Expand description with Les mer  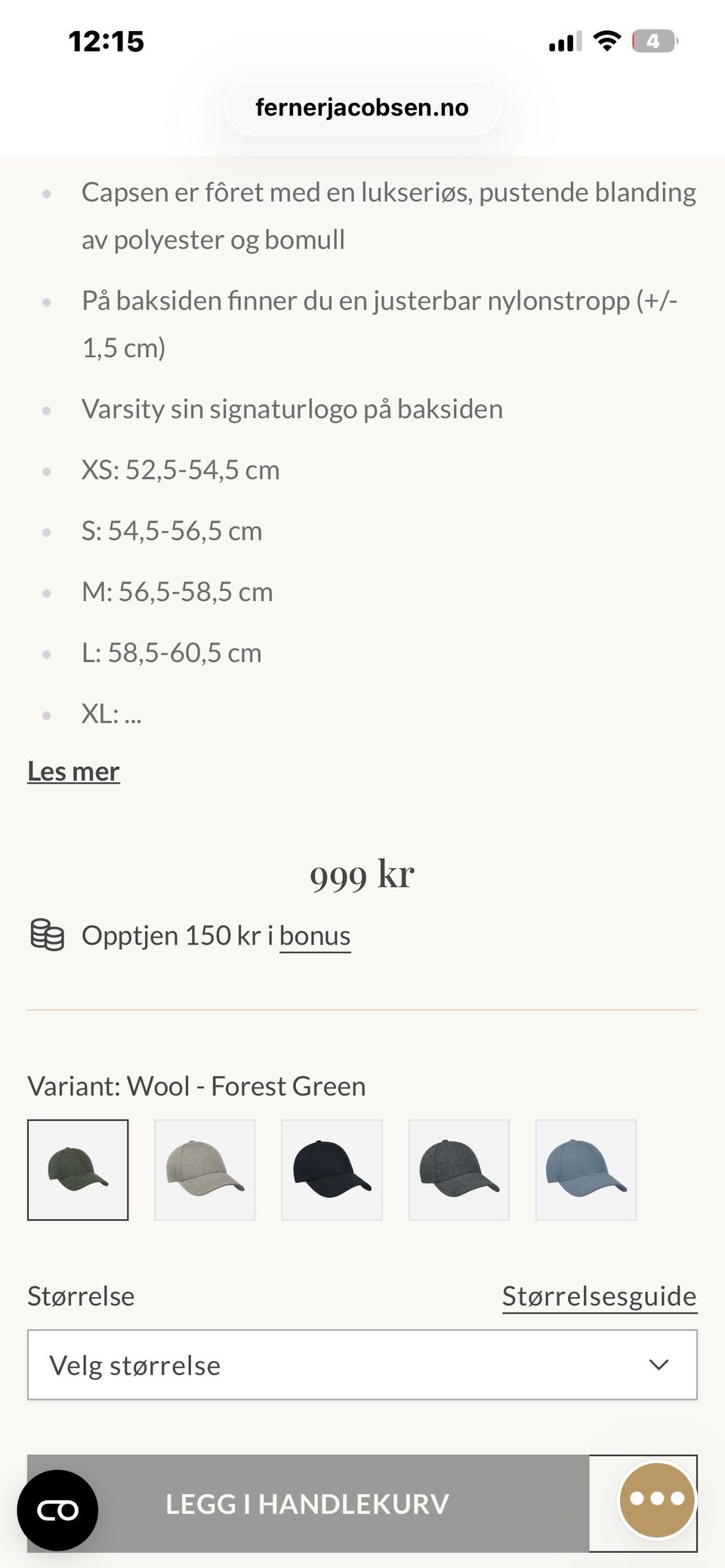[x=73, y=772]
